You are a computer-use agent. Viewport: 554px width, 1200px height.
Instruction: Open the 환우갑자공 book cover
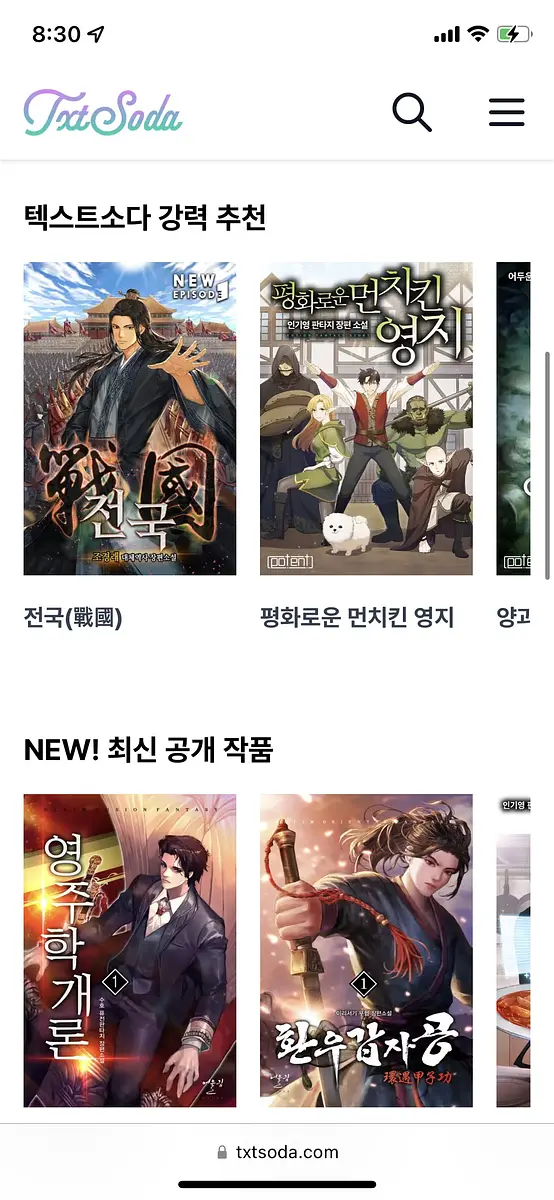point(366,950)
